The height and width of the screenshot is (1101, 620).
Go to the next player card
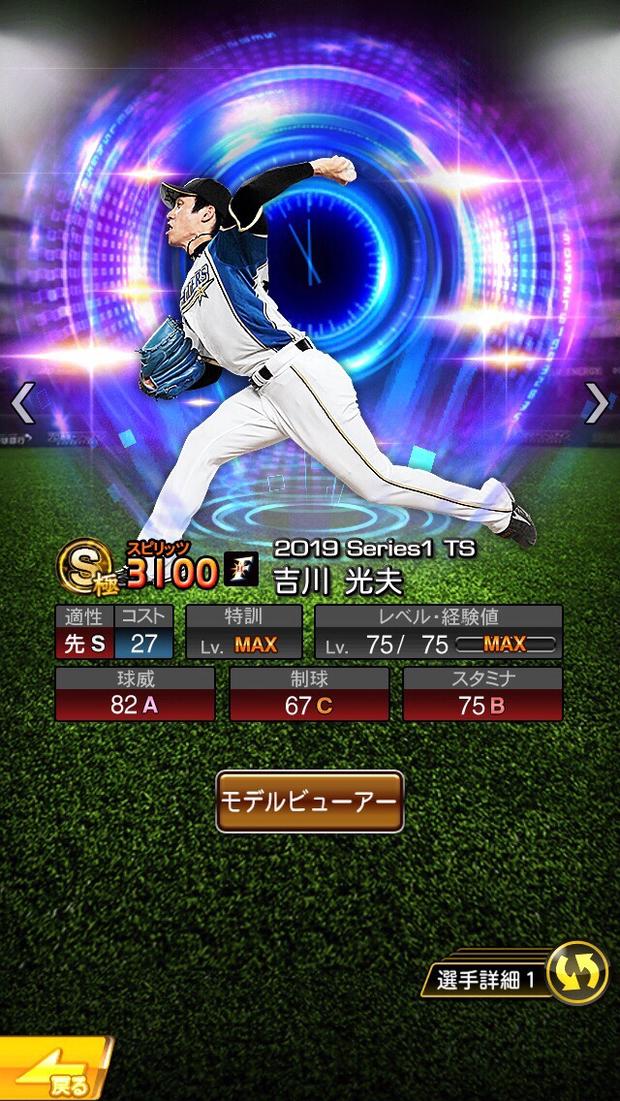click(596, 403)
